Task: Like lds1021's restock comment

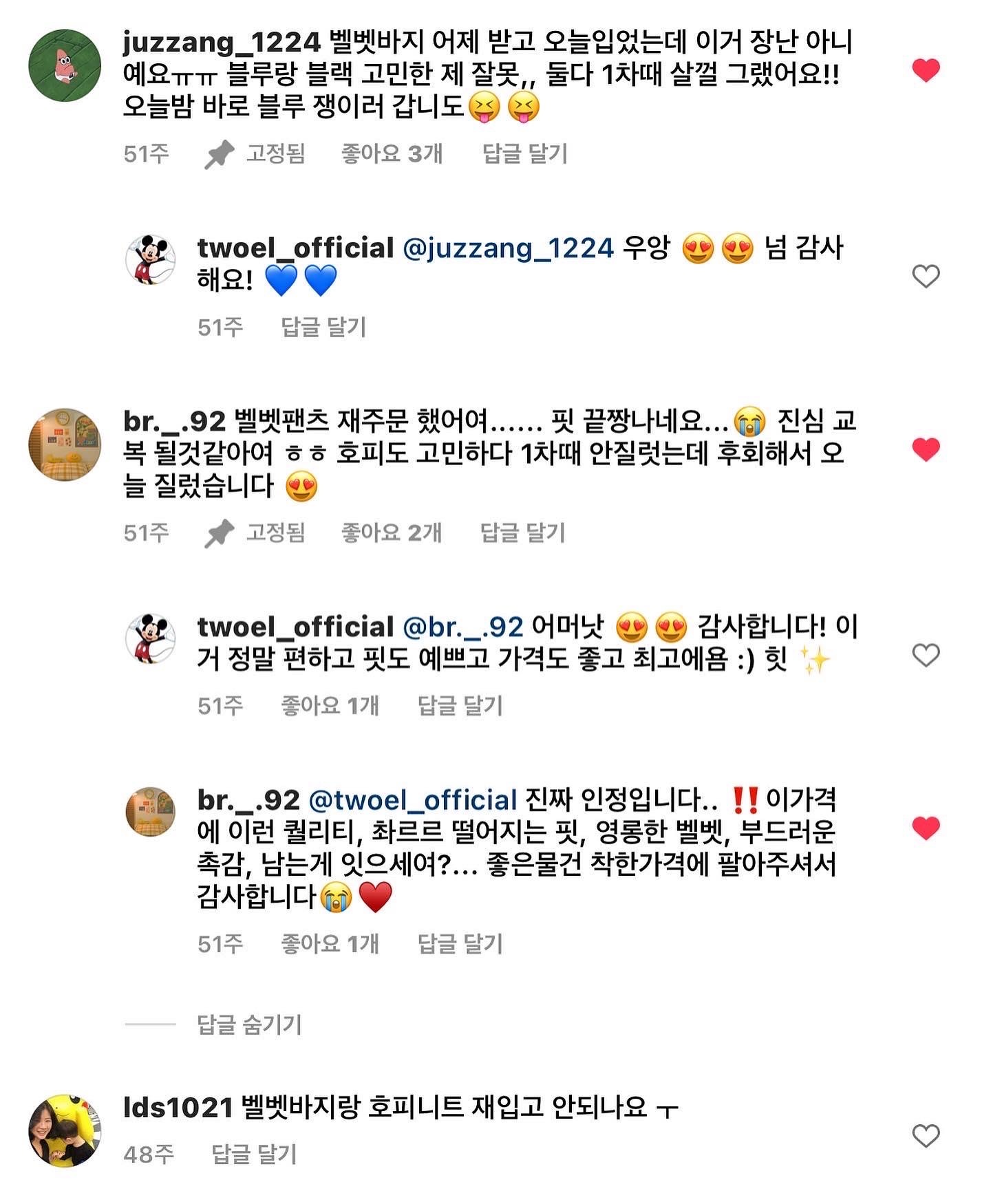Action: (x=926, y=1136)
